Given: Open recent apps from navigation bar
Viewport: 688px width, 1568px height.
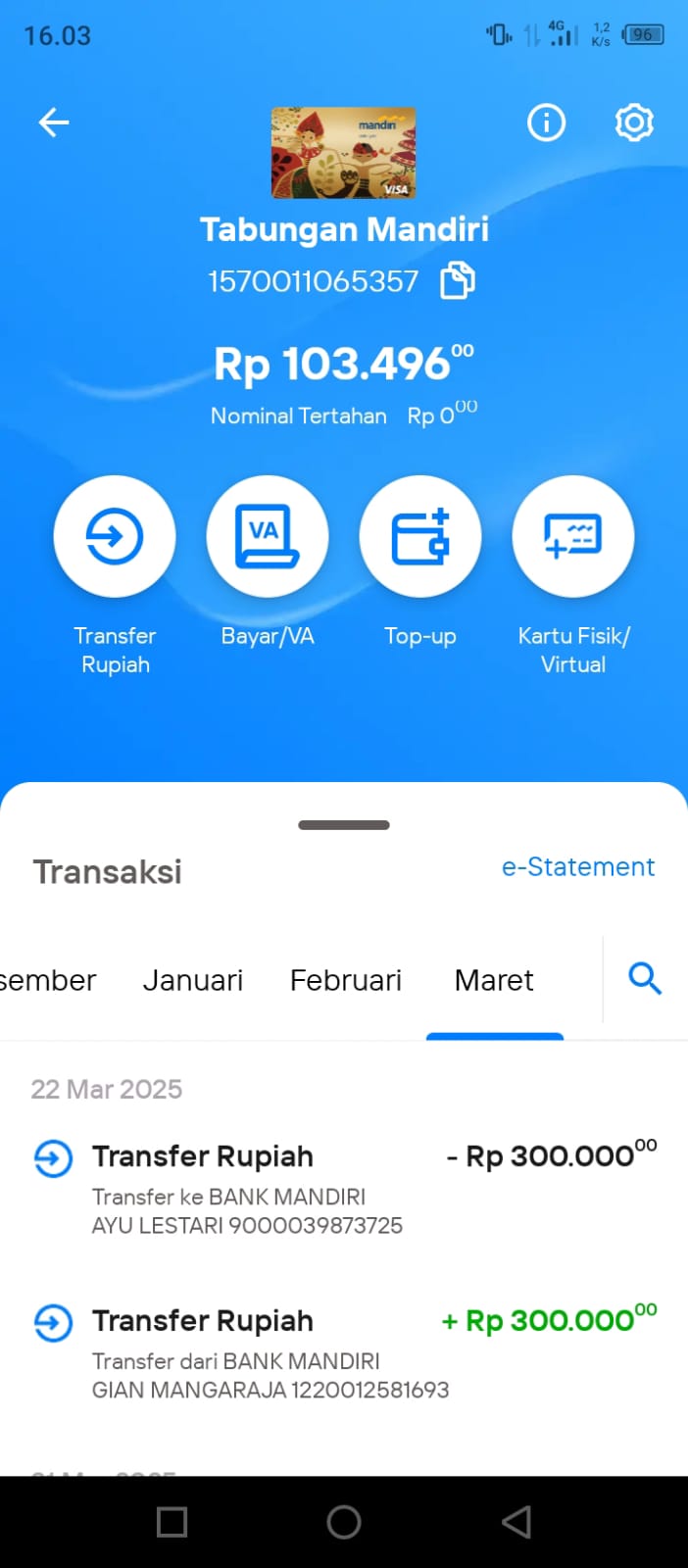Looking at the screenshot, I should 172,1522.
